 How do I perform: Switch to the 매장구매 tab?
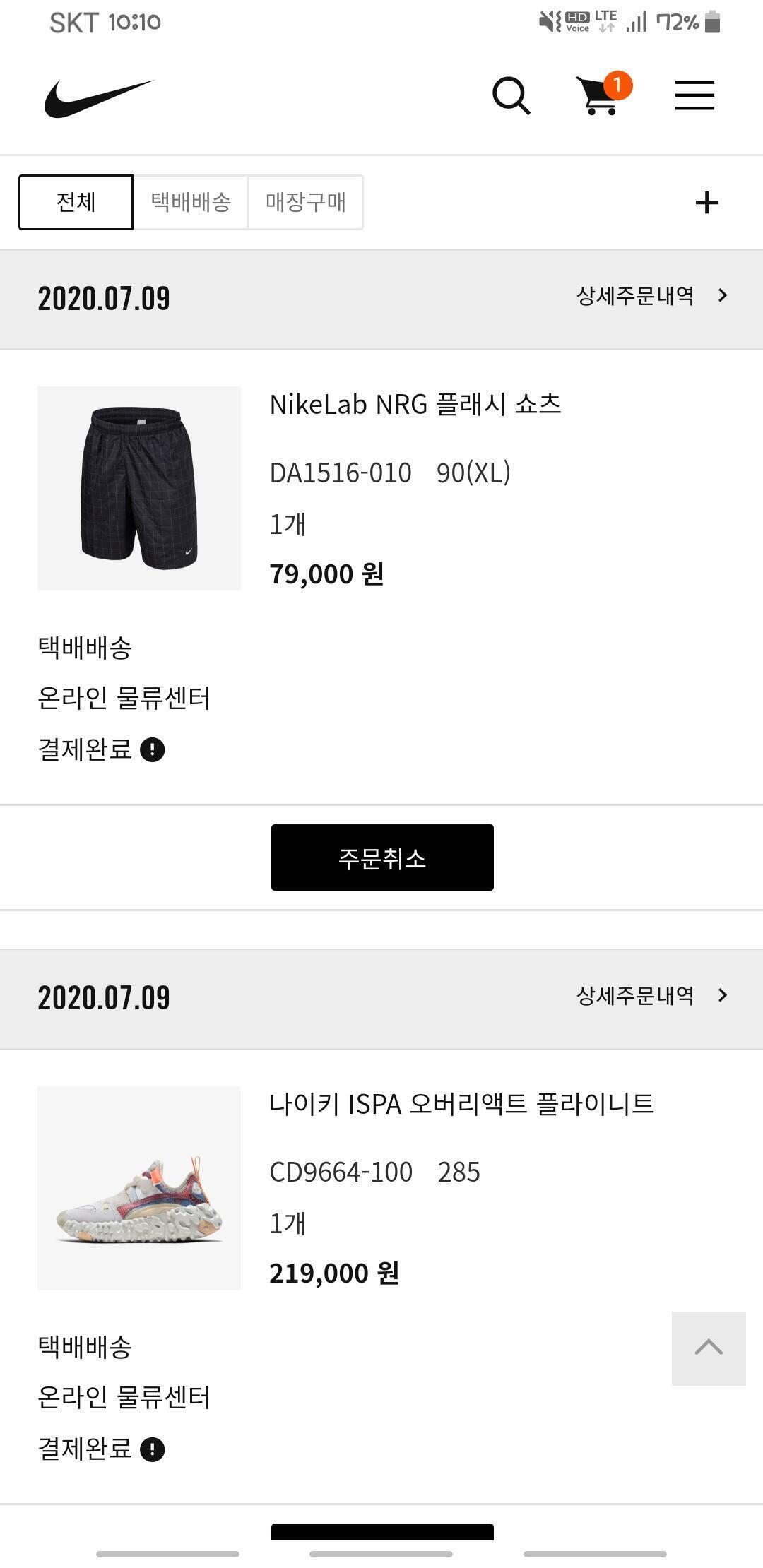click(305, 202)
